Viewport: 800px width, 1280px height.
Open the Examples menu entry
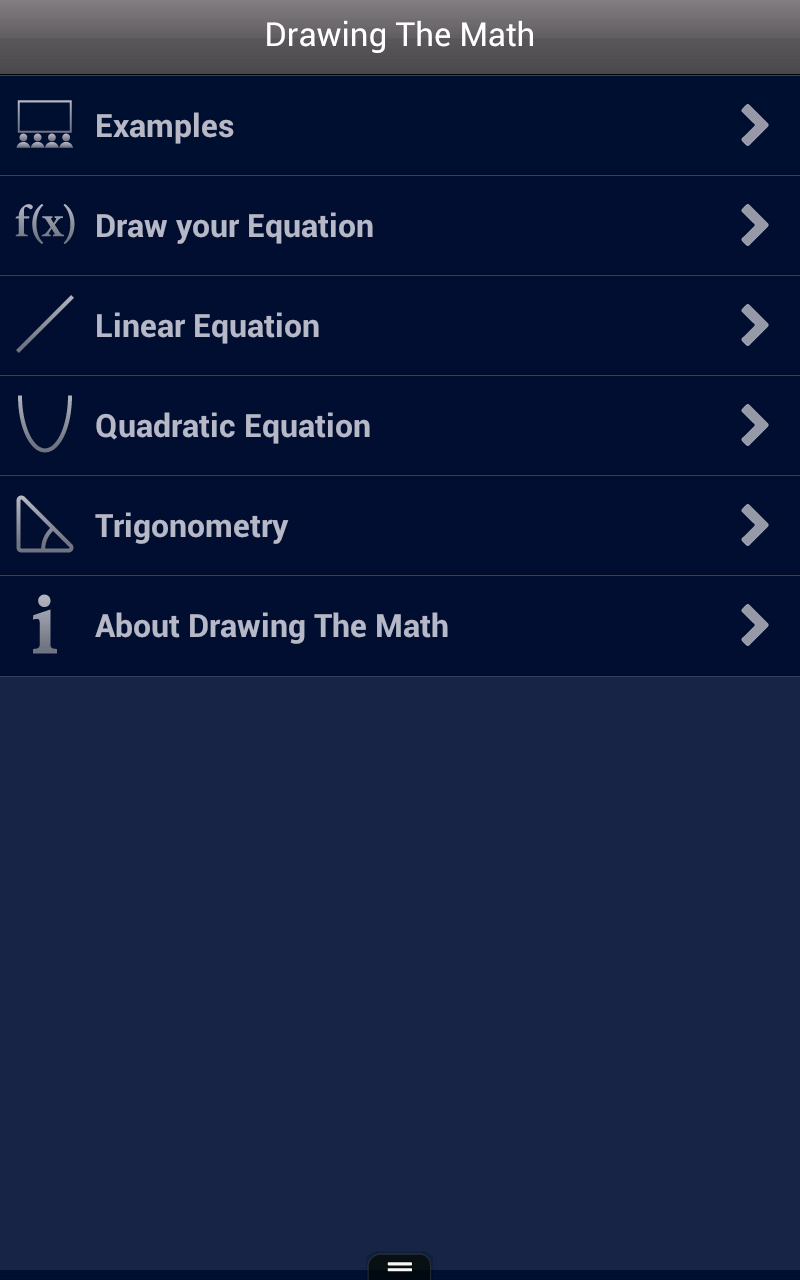(164, 125)
